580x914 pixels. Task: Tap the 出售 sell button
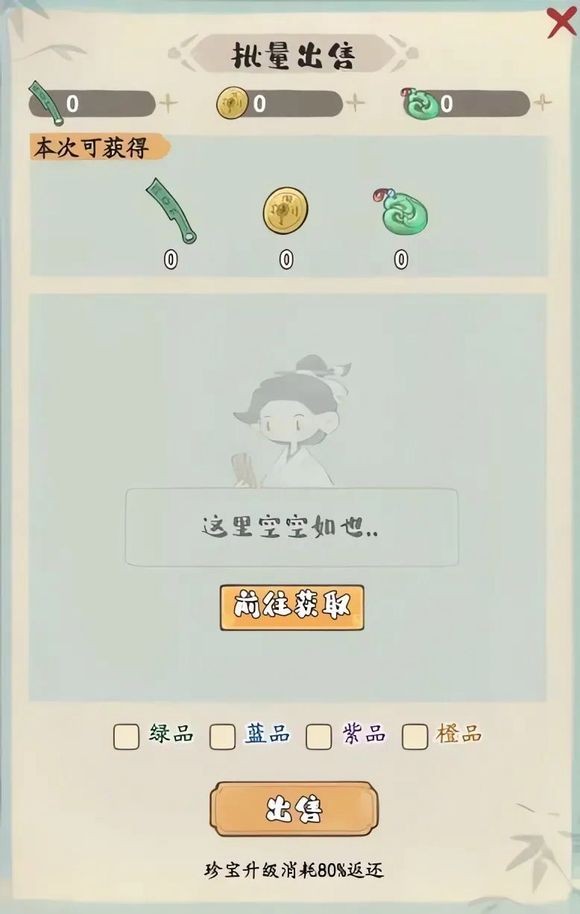pos(294,809)
